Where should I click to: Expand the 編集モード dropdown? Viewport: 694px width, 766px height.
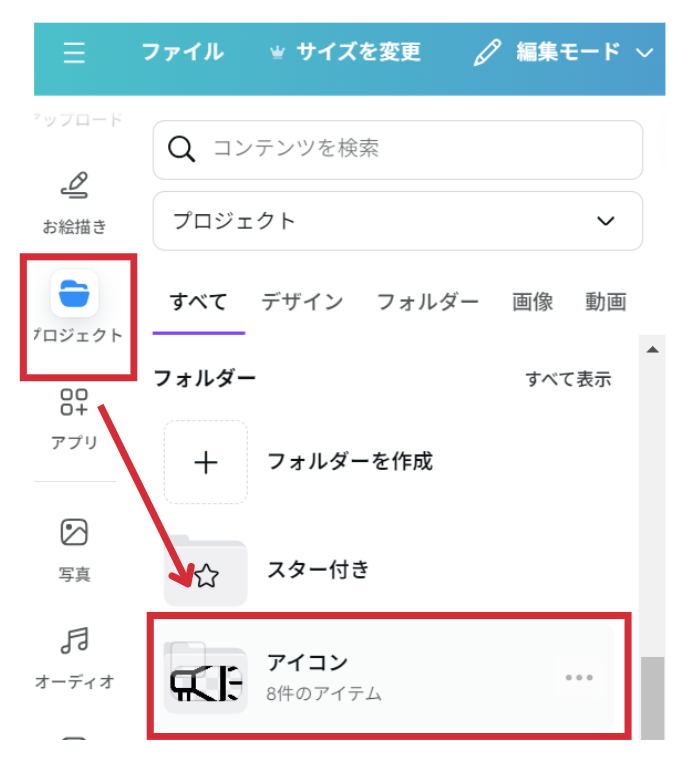[565, 53]
